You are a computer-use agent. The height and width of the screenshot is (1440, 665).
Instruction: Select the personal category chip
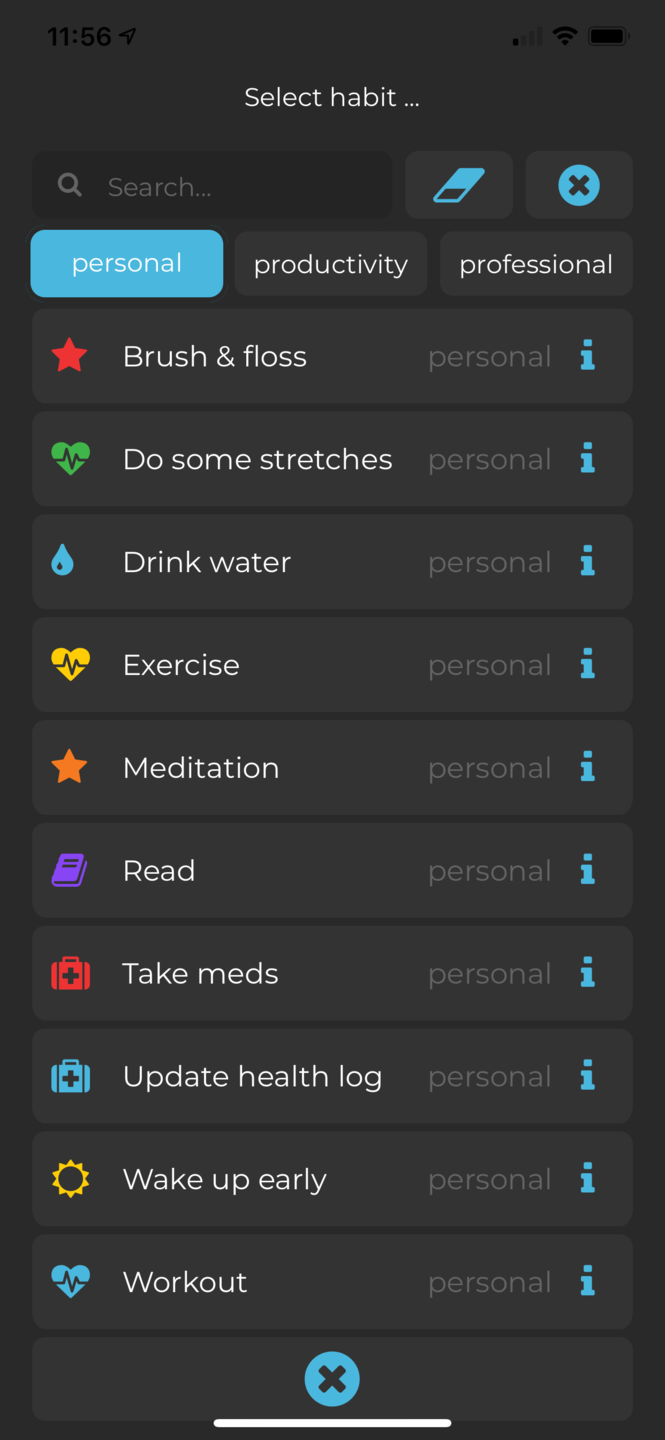pos(127,264)
